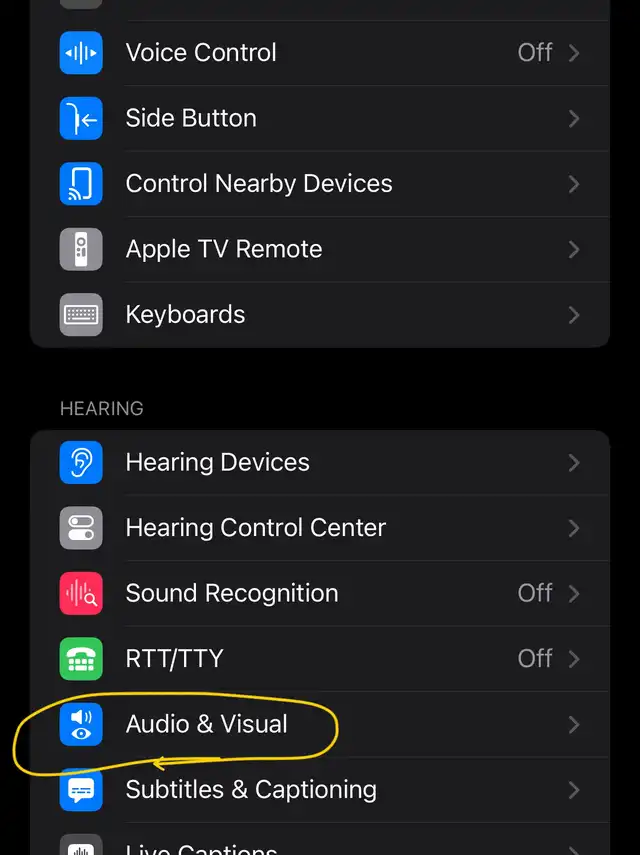Open Live Captions settings
This screenshot has width=640, height=855.
(320, 845)
